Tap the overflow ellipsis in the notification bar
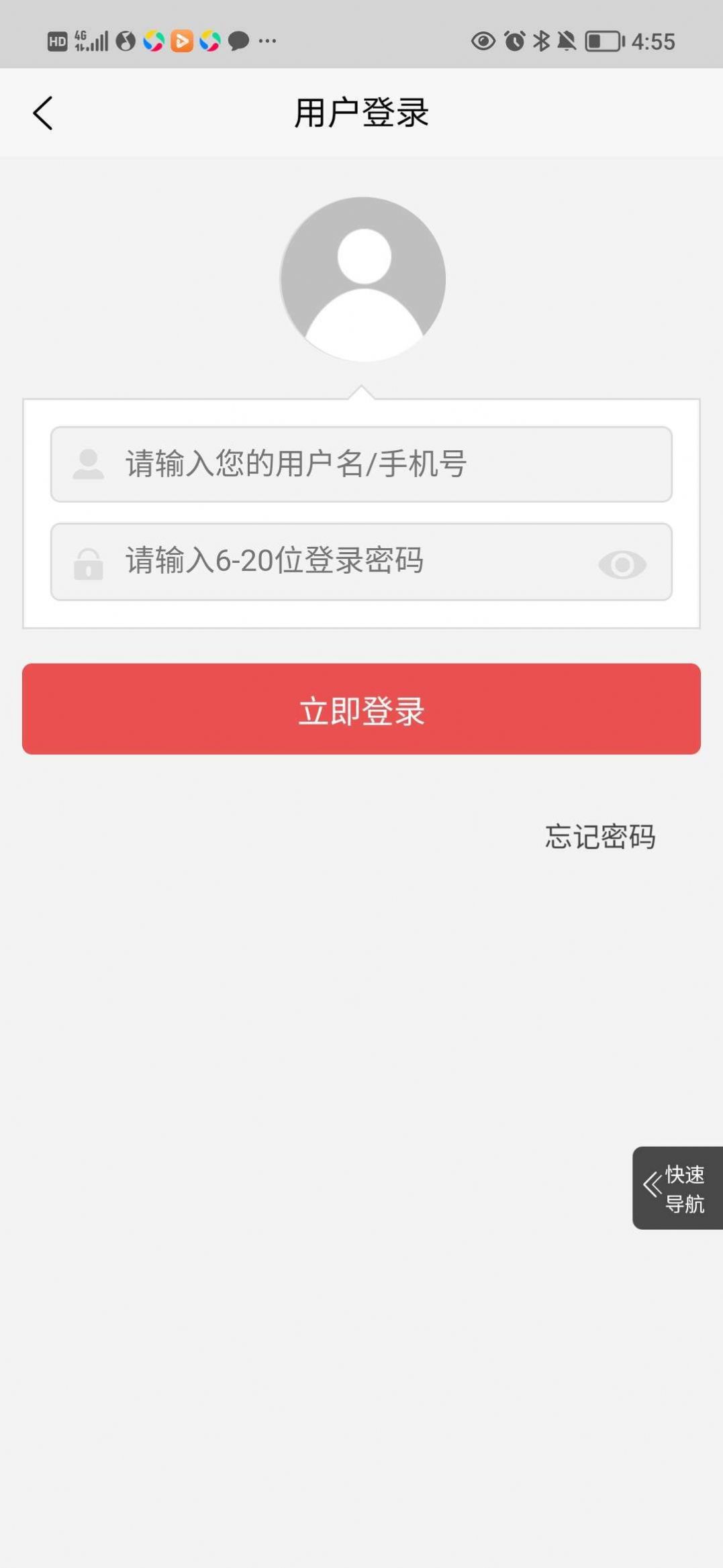 coord(267,42)
